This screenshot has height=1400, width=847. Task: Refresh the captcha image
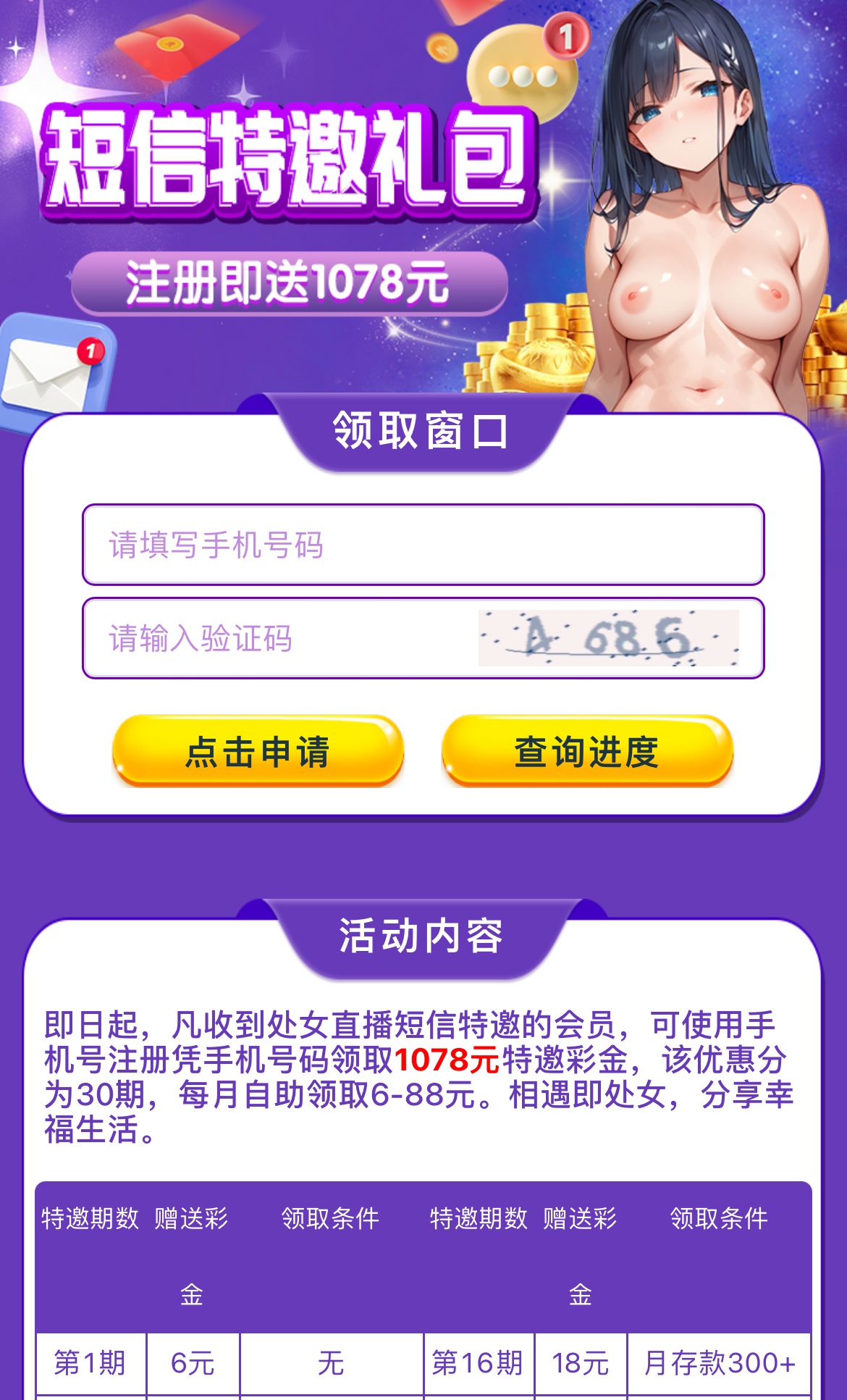[x=608, y=638]
